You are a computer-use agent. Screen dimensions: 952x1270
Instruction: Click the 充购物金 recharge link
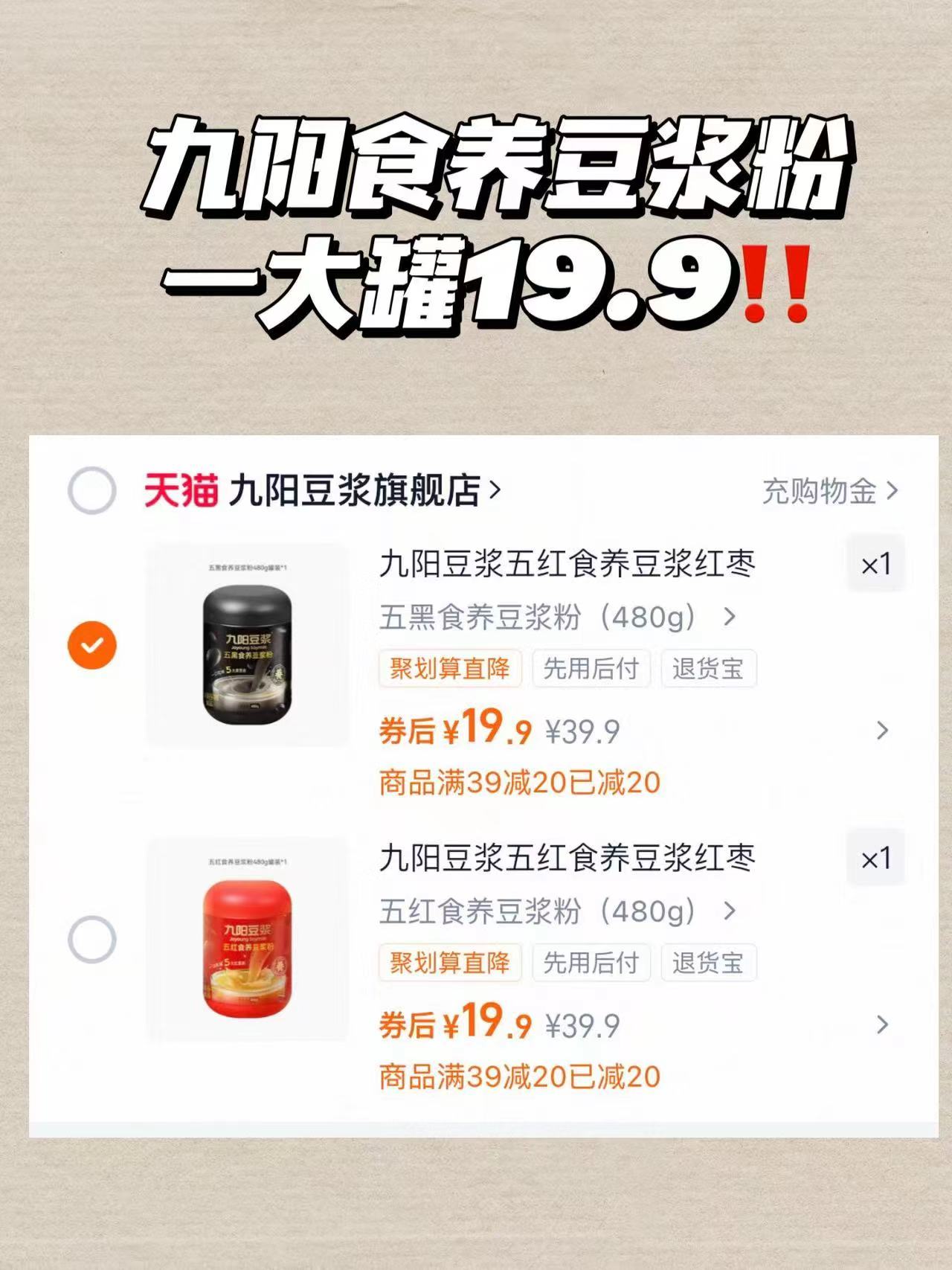[x=818, y=490]
